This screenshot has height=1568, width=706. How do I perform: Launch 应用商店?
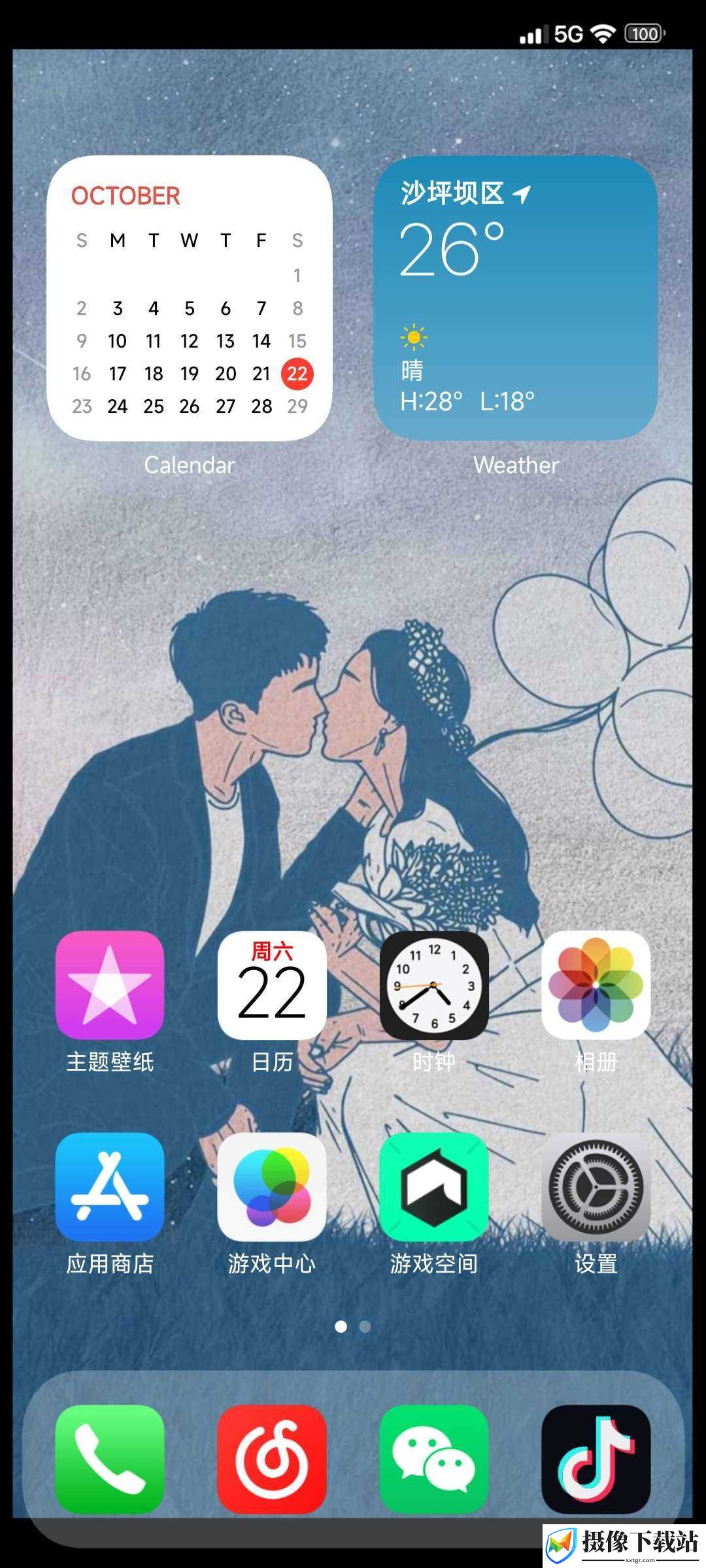(x=110, y=1187)
